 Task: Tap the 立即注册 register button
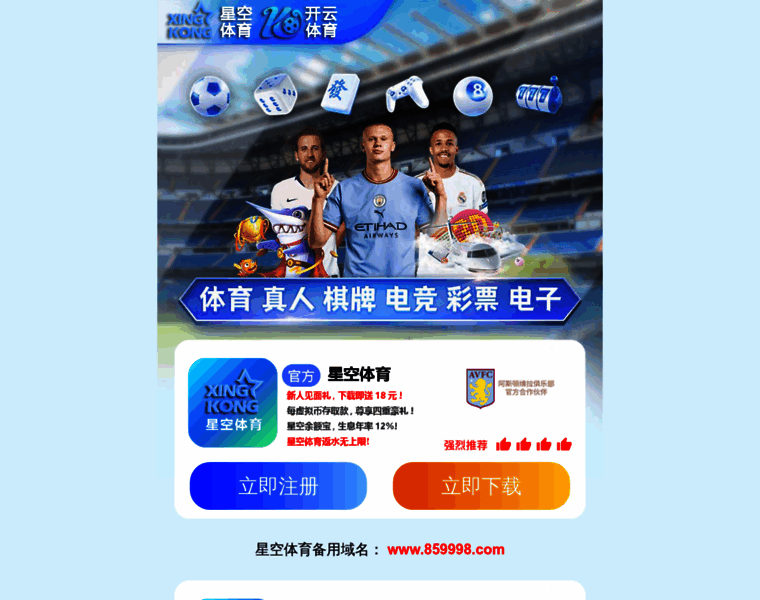point(278,486)
